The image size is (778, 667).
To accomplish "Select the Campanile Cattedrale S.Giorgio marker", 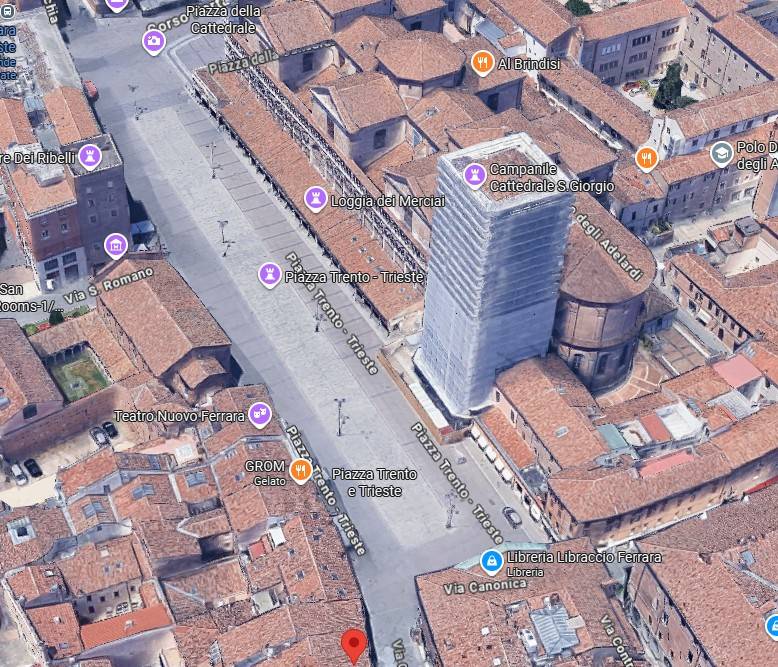I will [474, 176].
